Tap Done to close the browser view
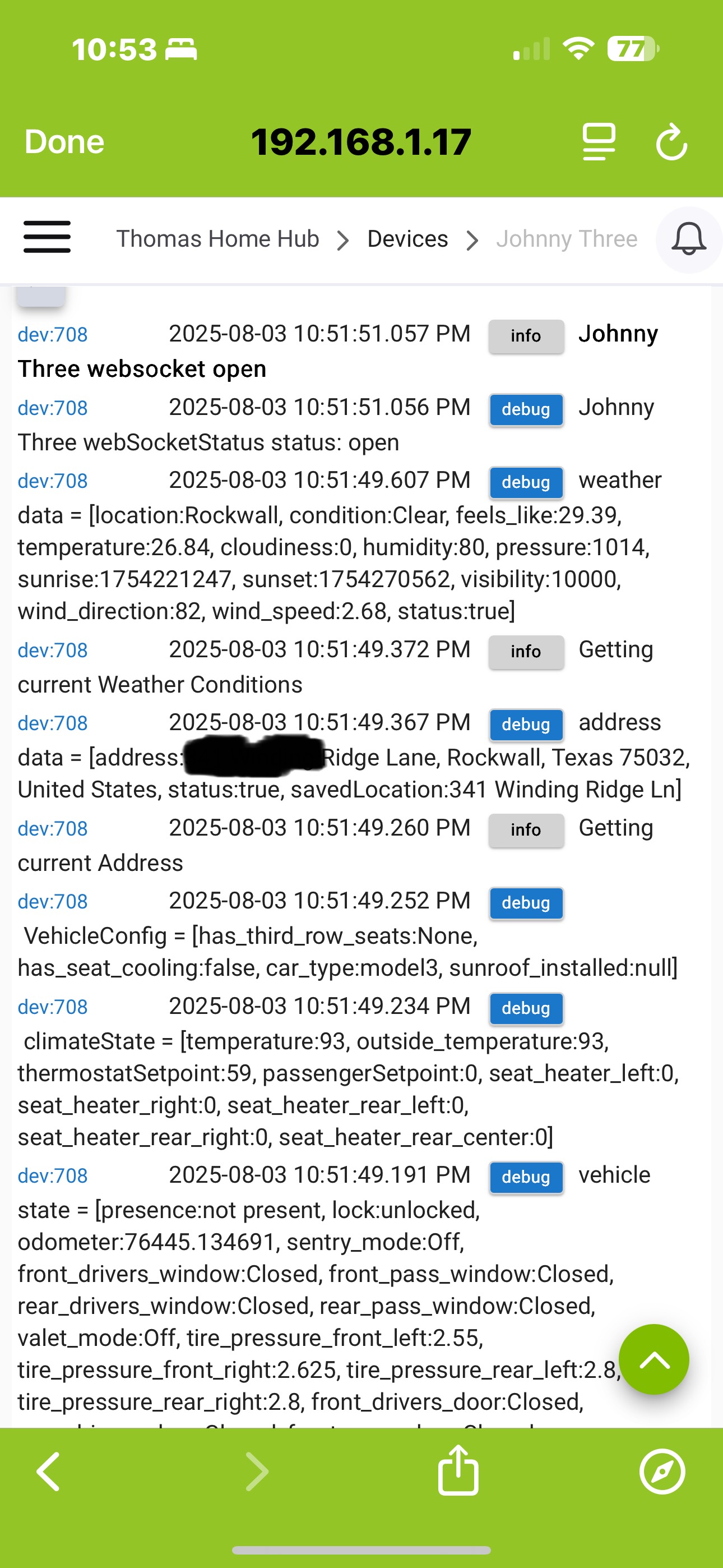The width and height of the screenshot is (723, 1568). 64,142
